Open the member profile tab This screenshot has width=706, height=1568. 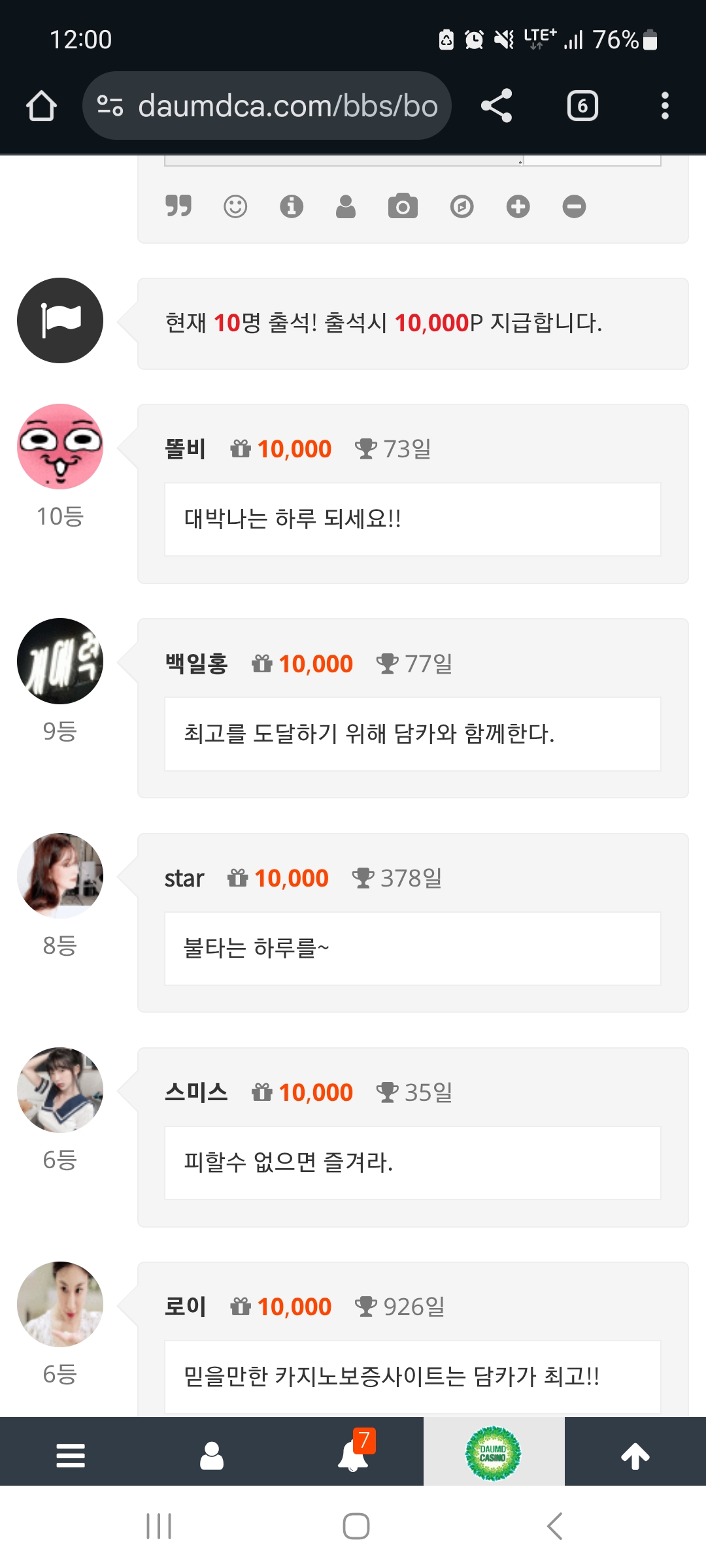[212, 1456]
